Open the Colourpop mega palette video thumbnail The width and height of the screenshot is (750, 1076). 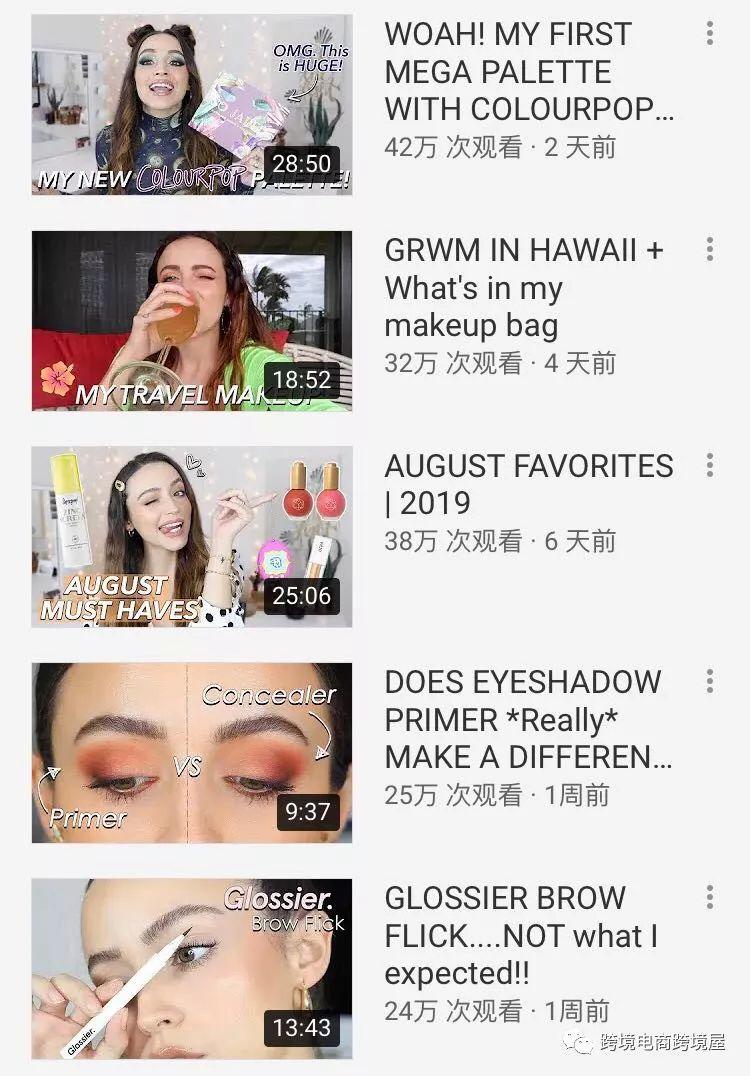pos(191,105)
